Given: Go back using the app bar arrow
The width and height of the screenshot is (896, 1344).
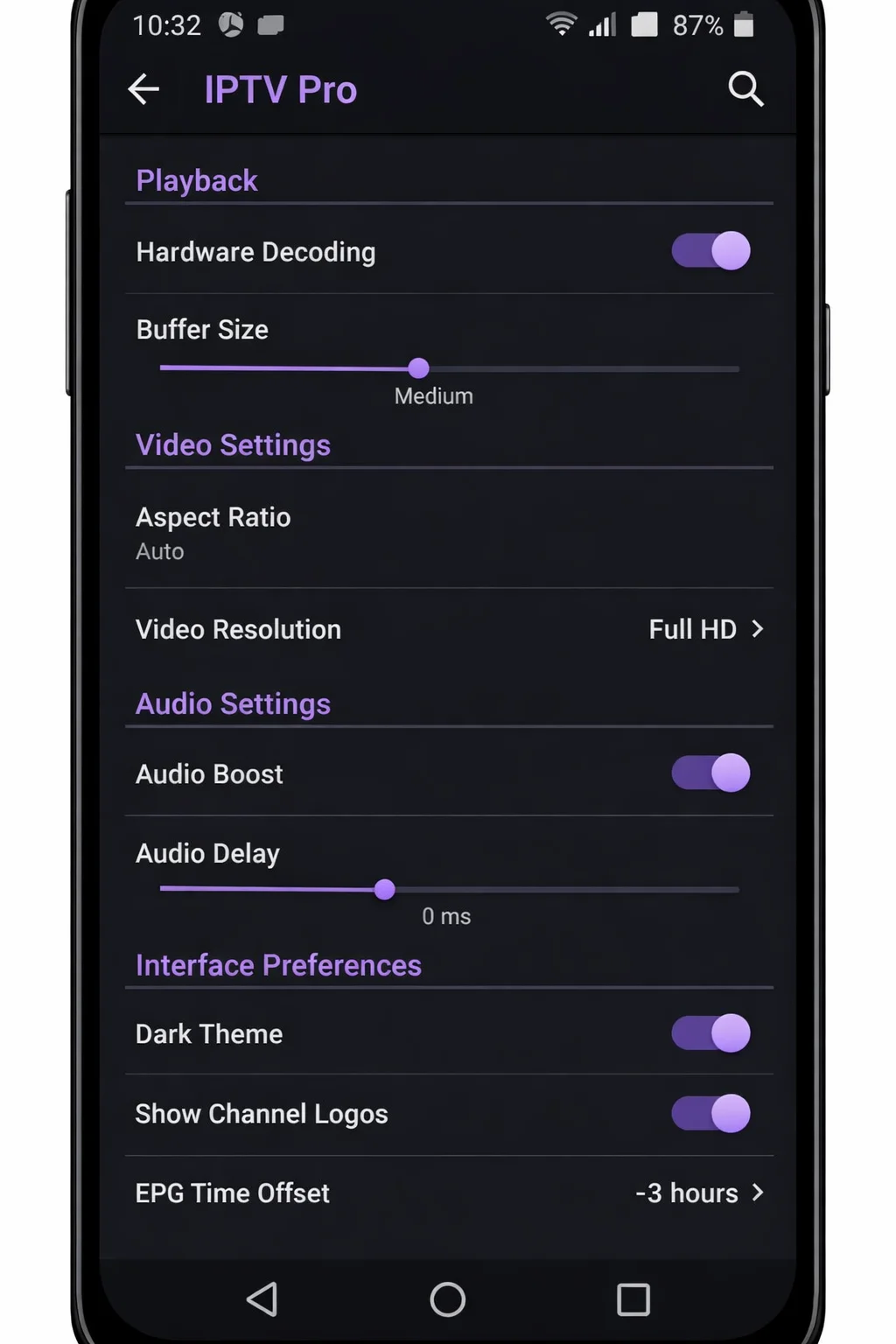Looking at the screenshot, I should tap(143, 89).
